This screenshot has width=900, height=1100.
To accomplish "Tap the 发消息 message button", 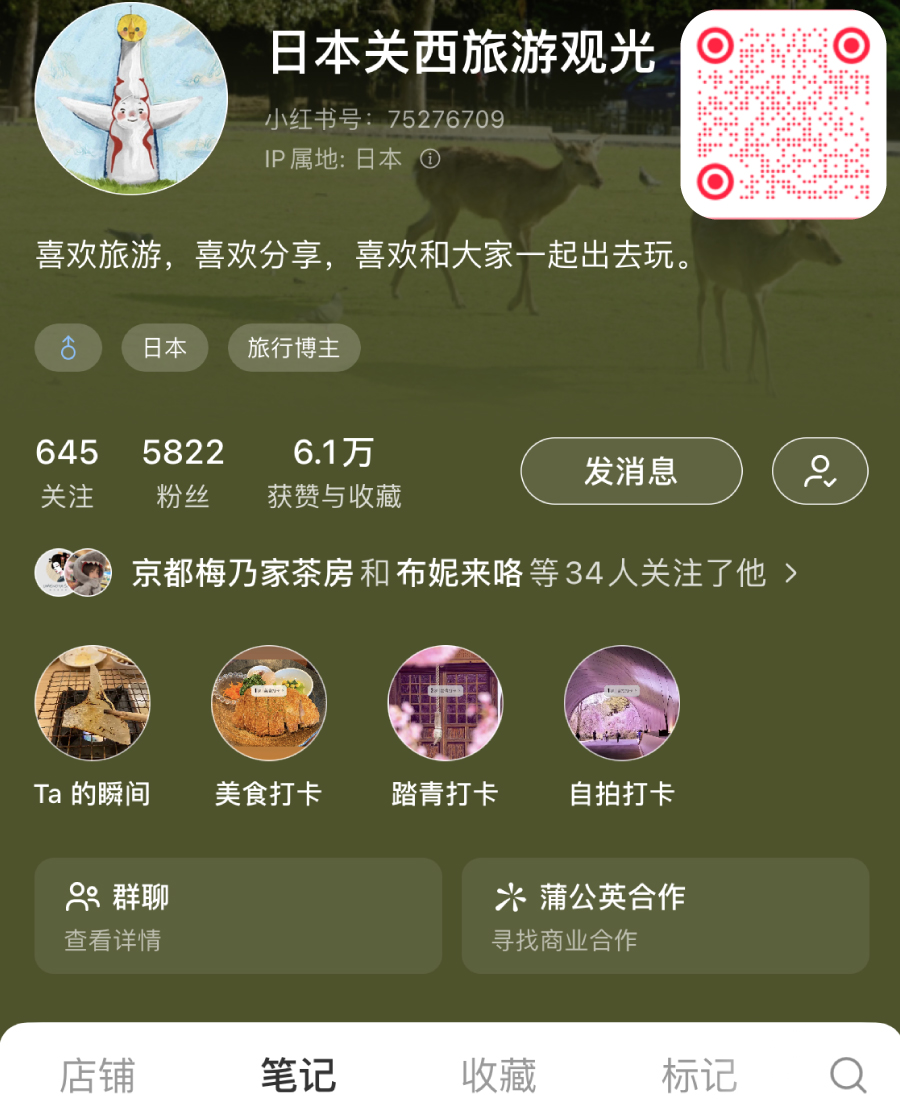I will [x=631, y=471].
